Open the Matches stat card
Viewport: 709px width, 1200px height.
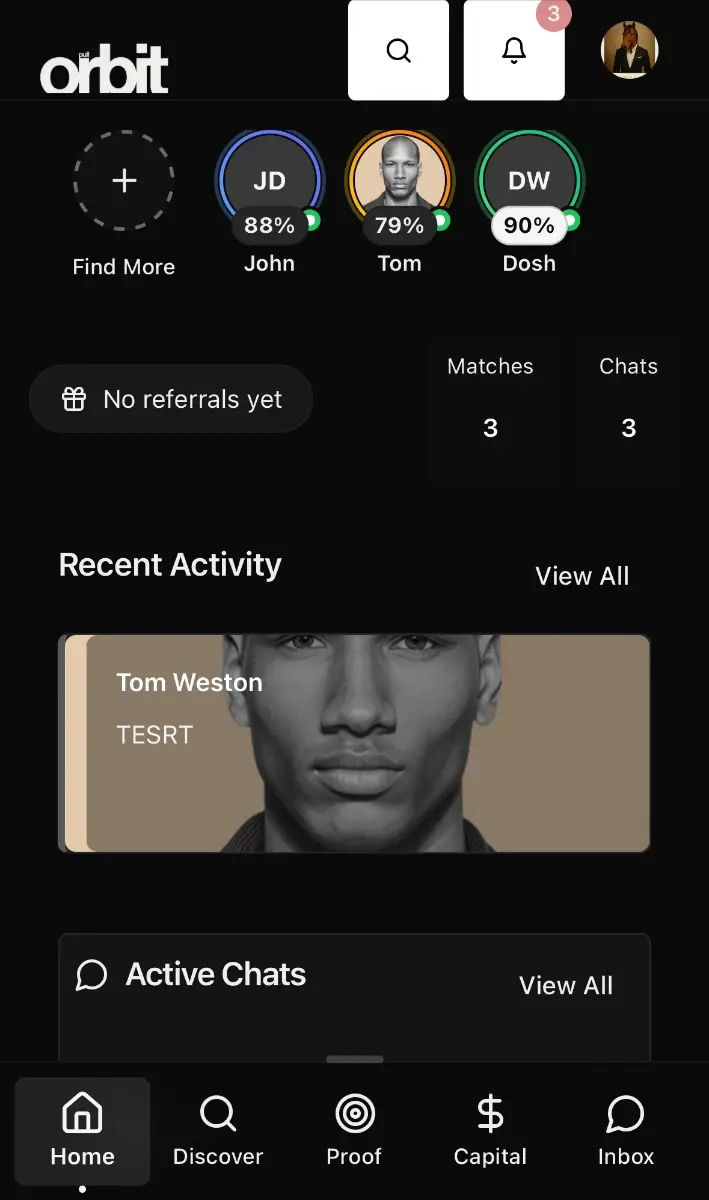coord(490,408)
